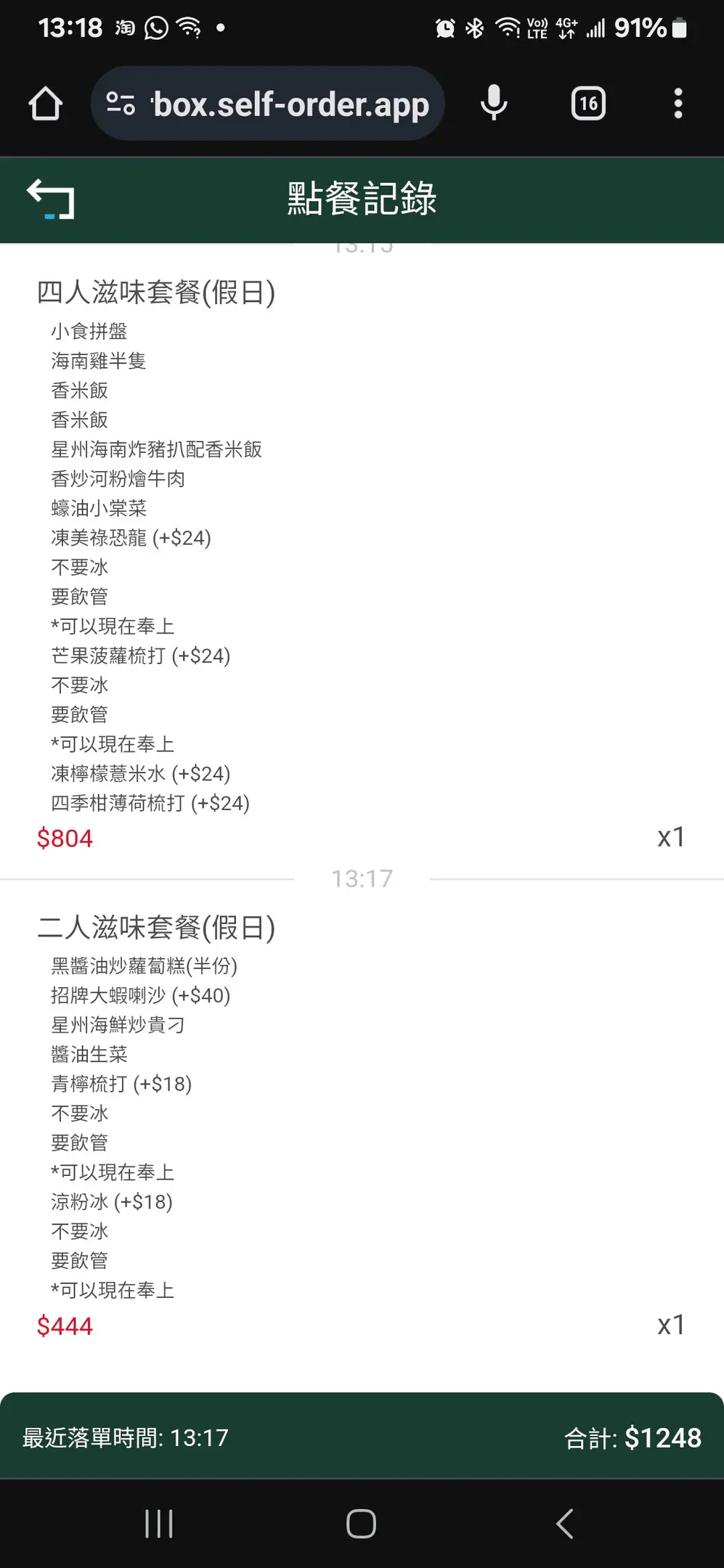This screenshot has height=1568, width=724.
Task: Go back from the order record page
Action: click(51, 199)
